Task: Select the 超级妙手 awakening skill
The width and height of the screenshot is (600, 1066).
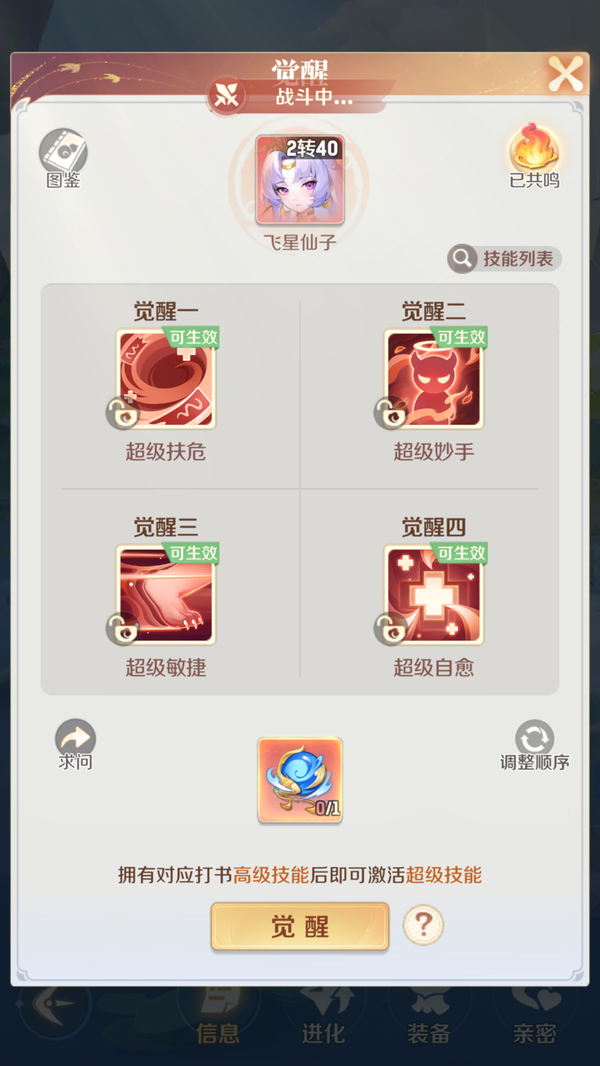Action: [x=433, y=379]
